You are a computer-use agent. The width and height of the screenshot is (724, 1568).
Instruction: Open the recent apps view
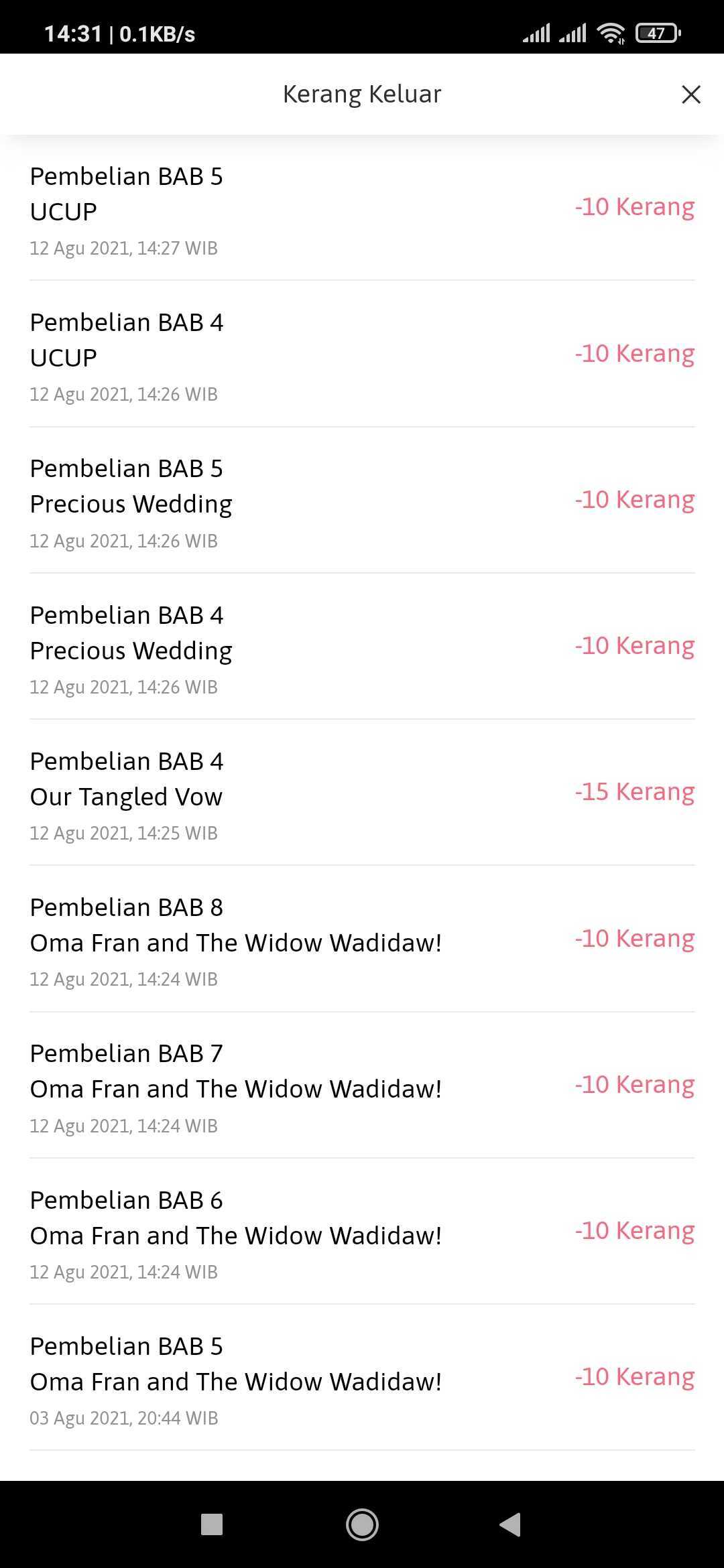click(212, 1524)
